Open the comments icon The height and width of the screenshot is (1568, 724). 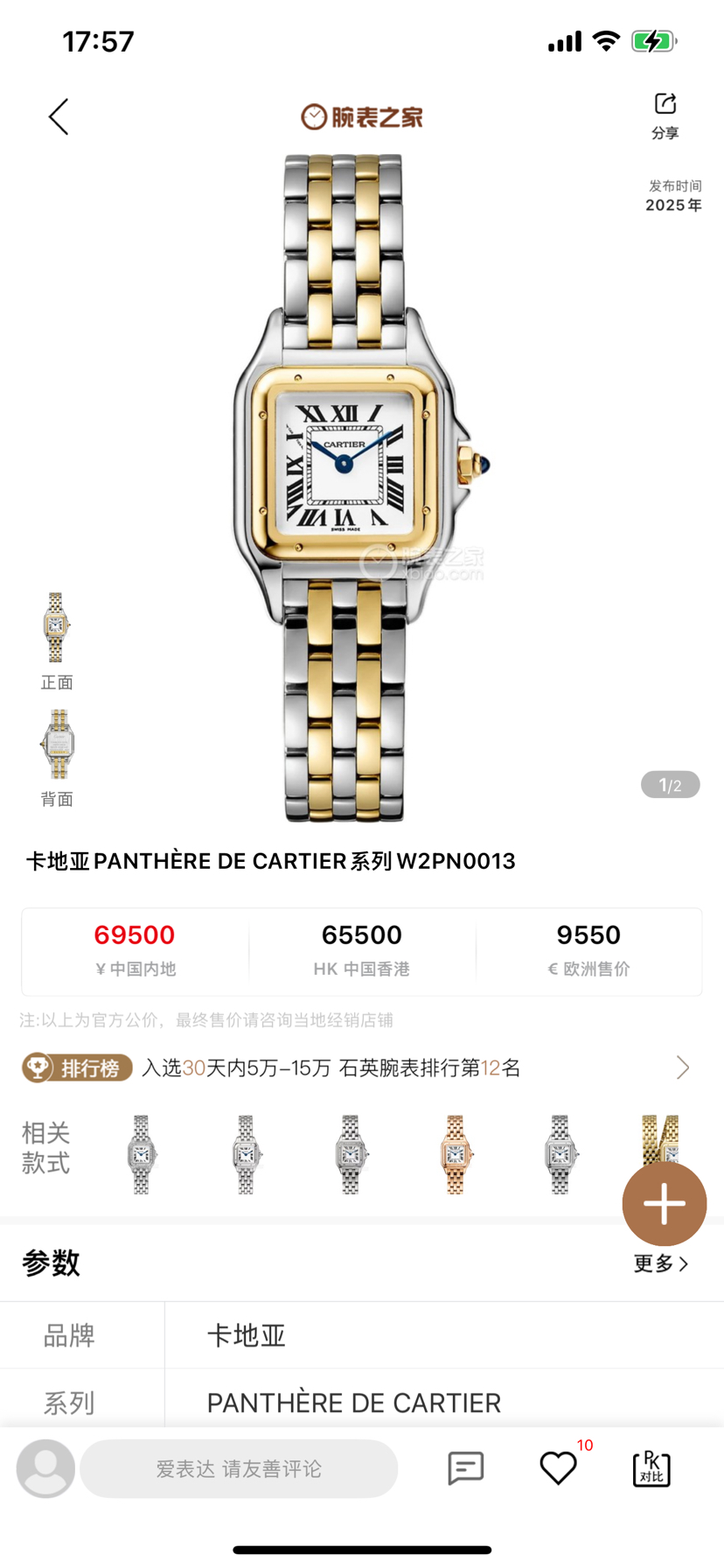465,1468
